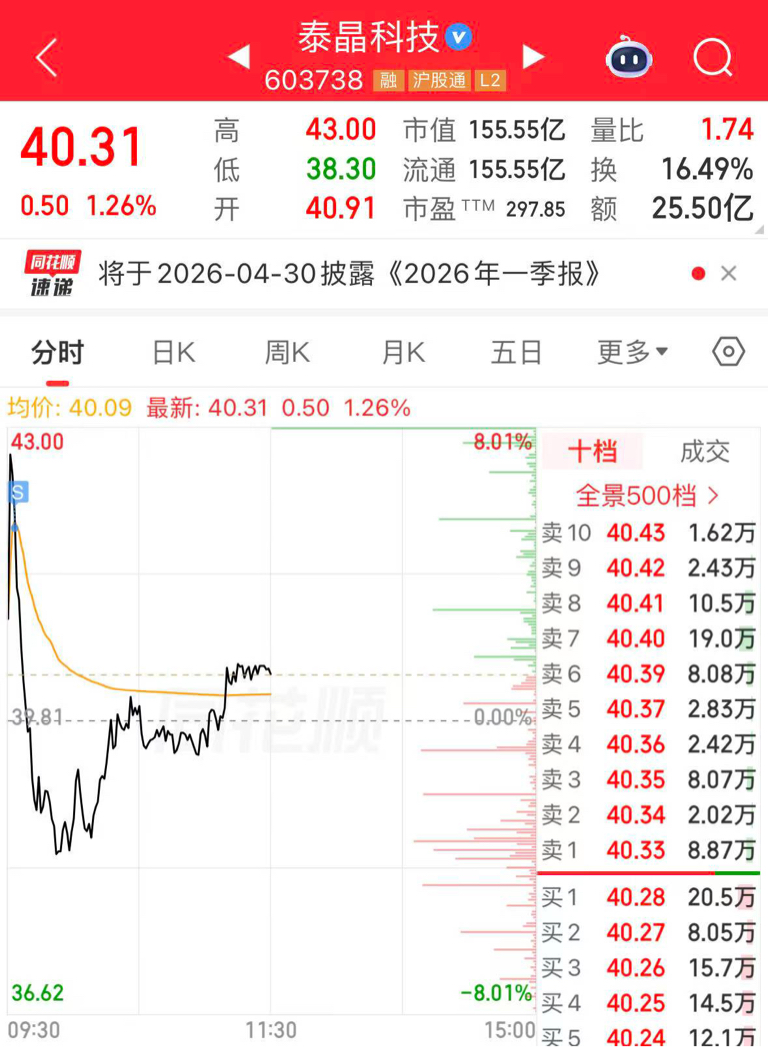Switch to the 五日 chart

click(x=516, y=352)
